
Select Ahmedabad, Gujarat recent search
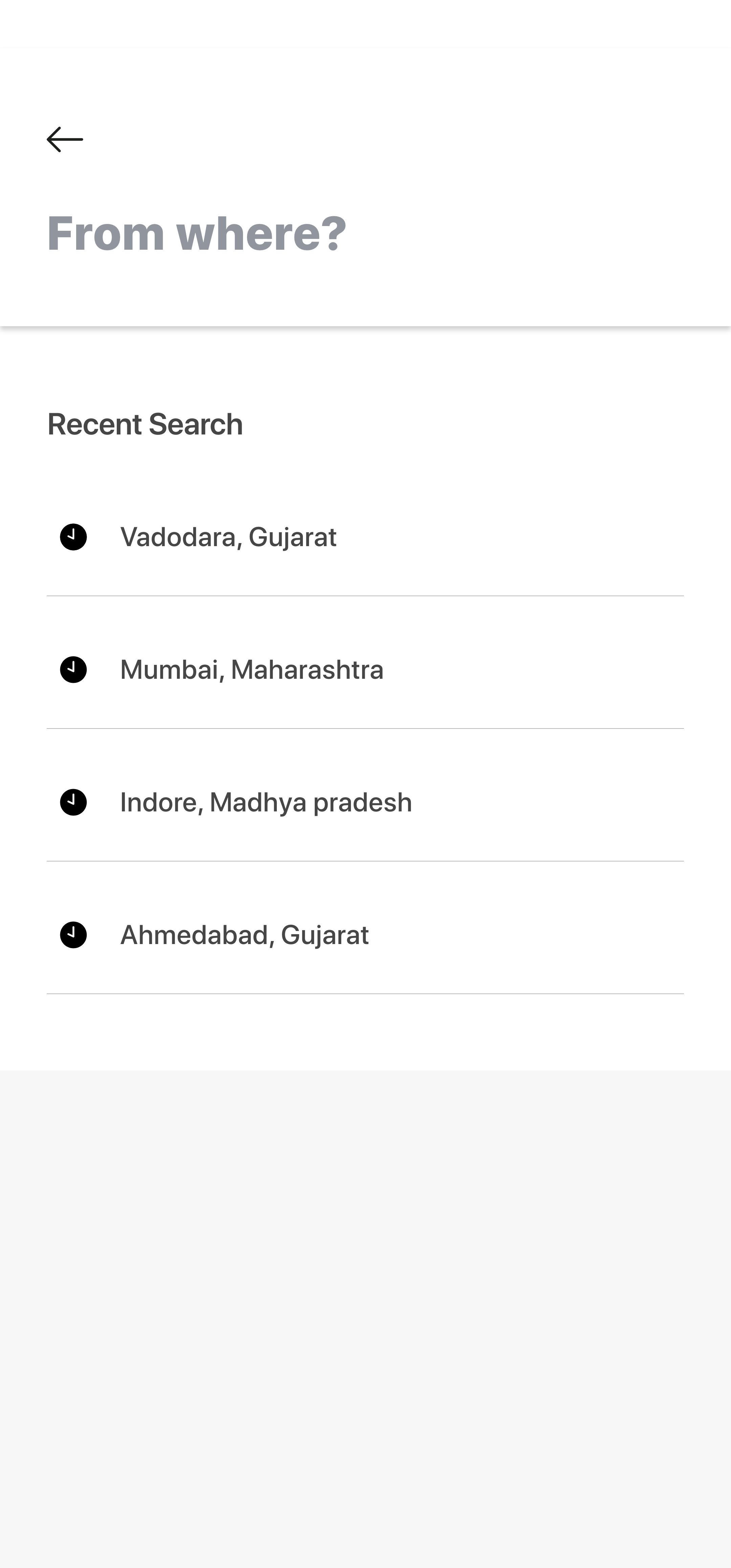[x=244, y=936]
